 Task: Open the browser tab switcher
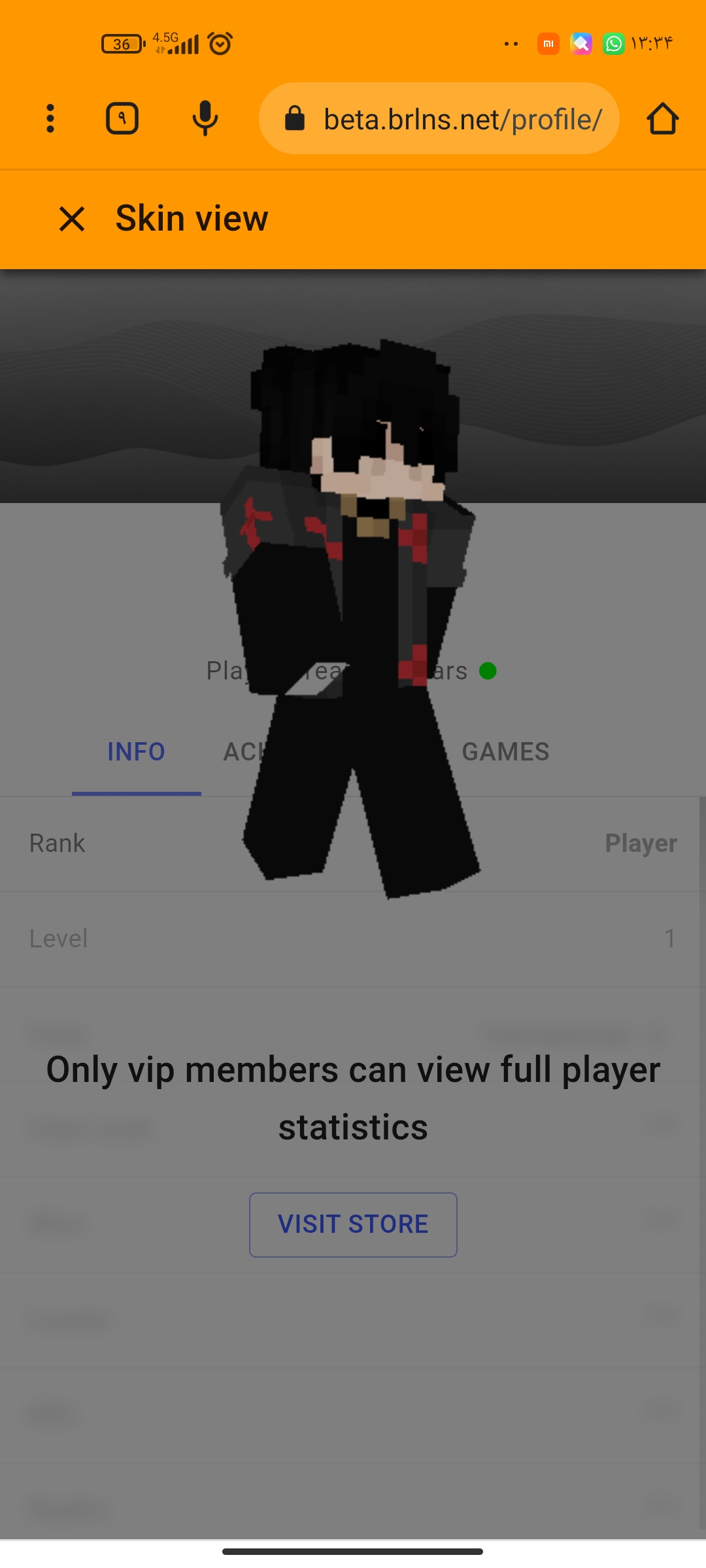click(x=122, y=118)
